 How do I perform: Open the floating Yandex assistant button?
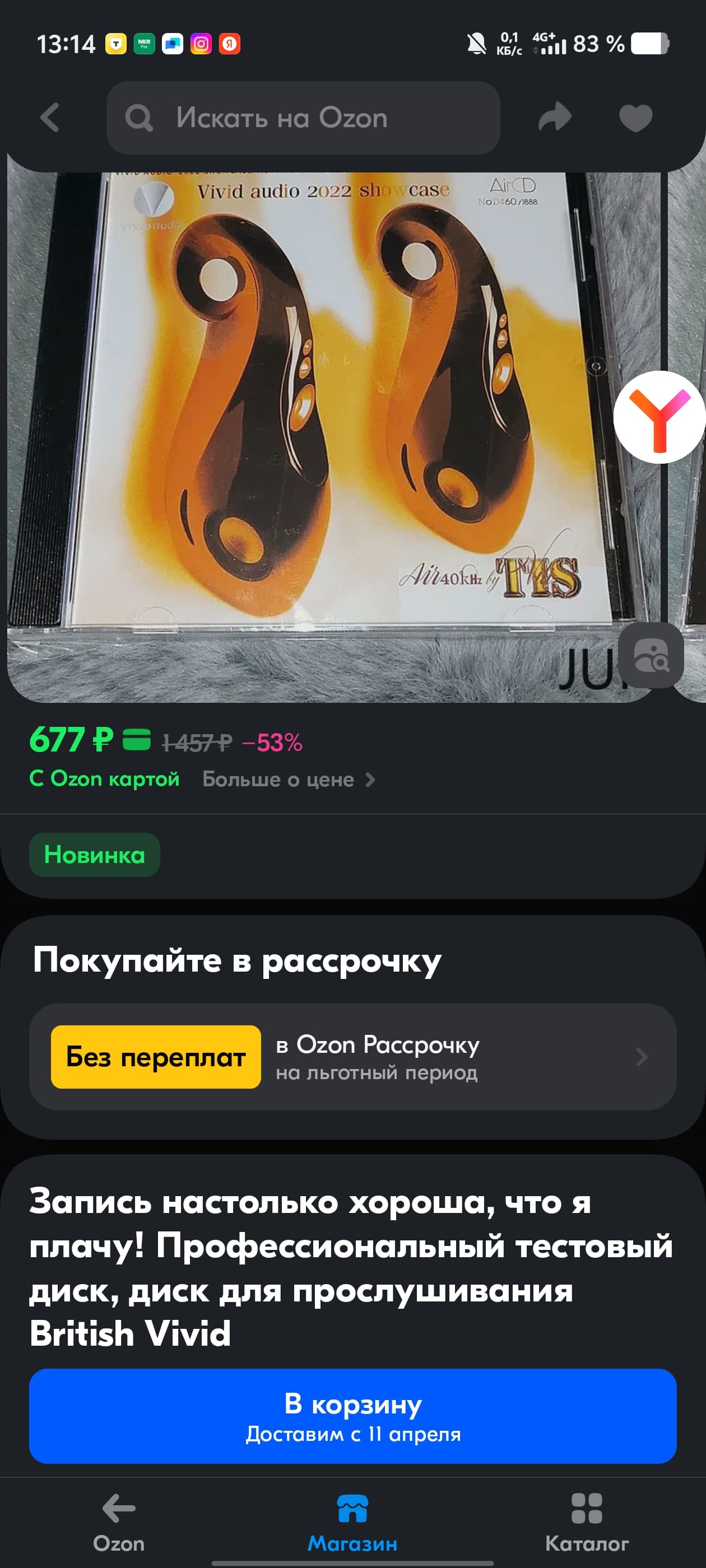[x=659, y=418]
